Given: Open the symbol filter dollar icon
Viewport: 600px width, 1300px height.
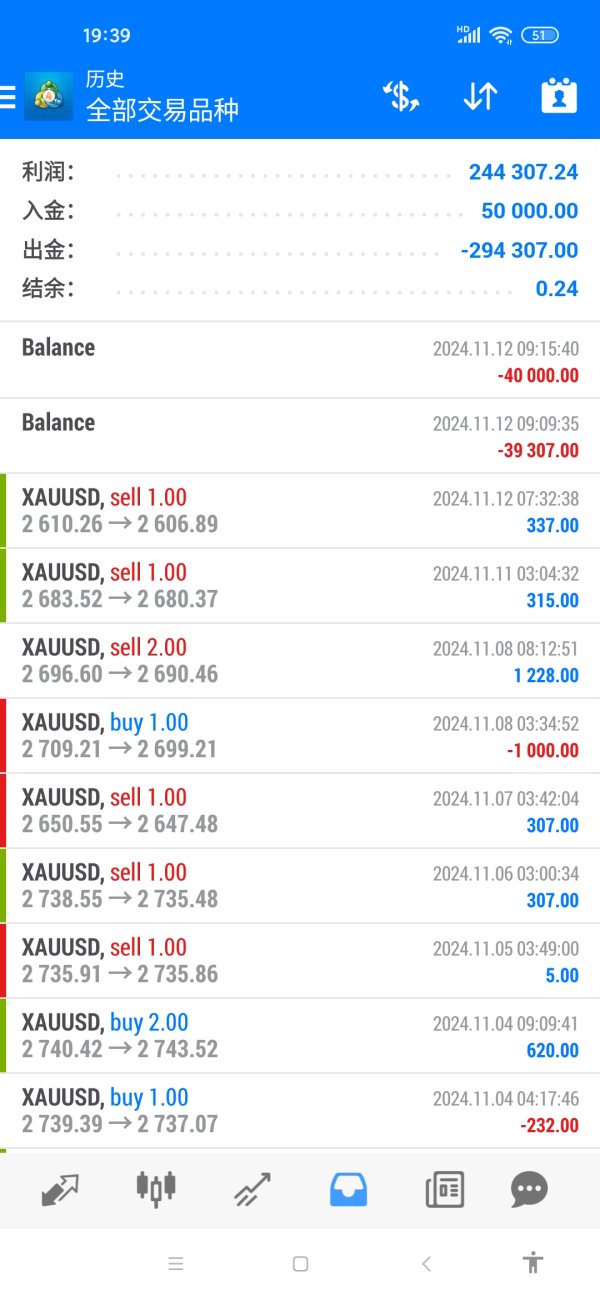Looking at the screenshot, I should (400, 96).
